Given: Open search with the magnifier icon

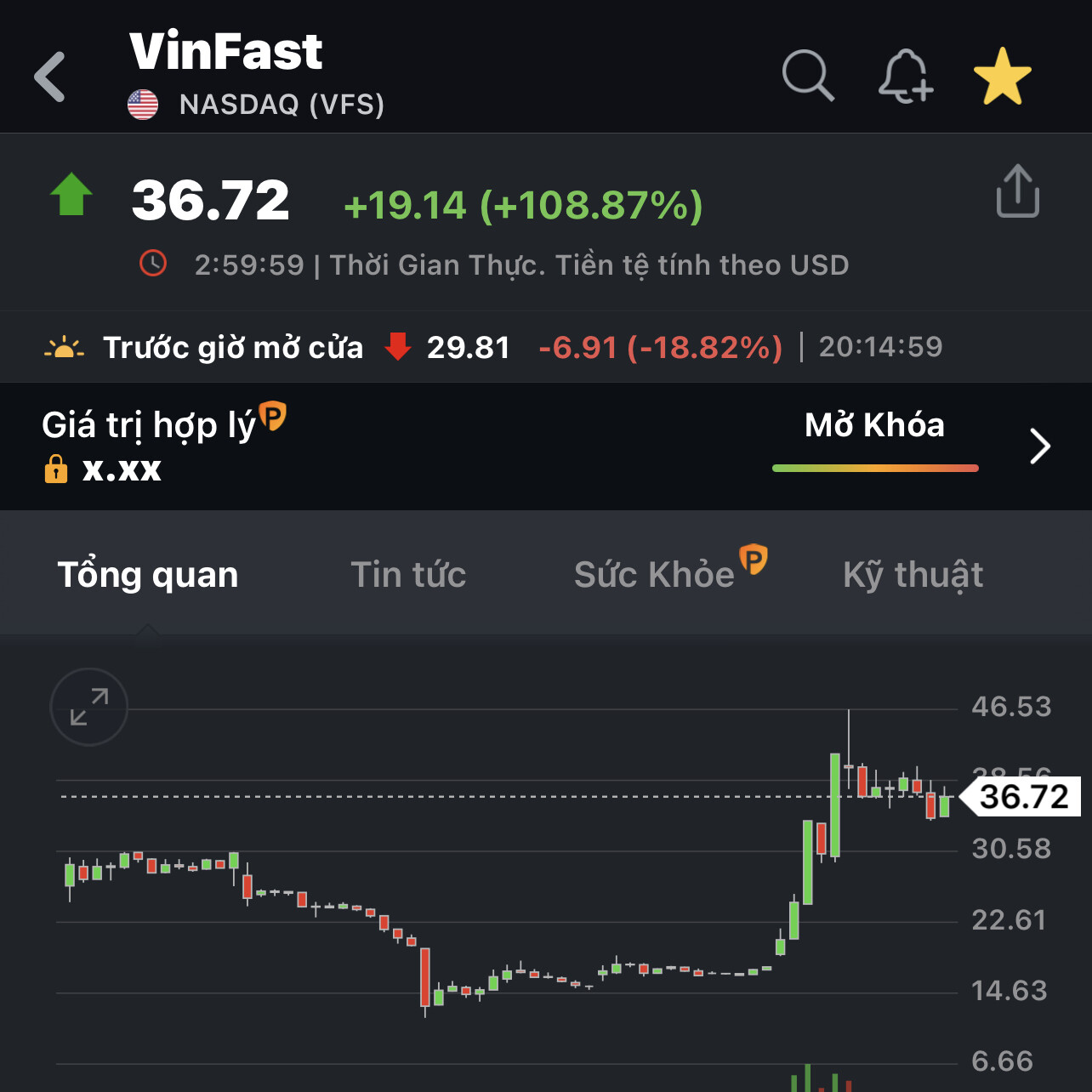Looking at the screenshot, I should tap(808, 76).
